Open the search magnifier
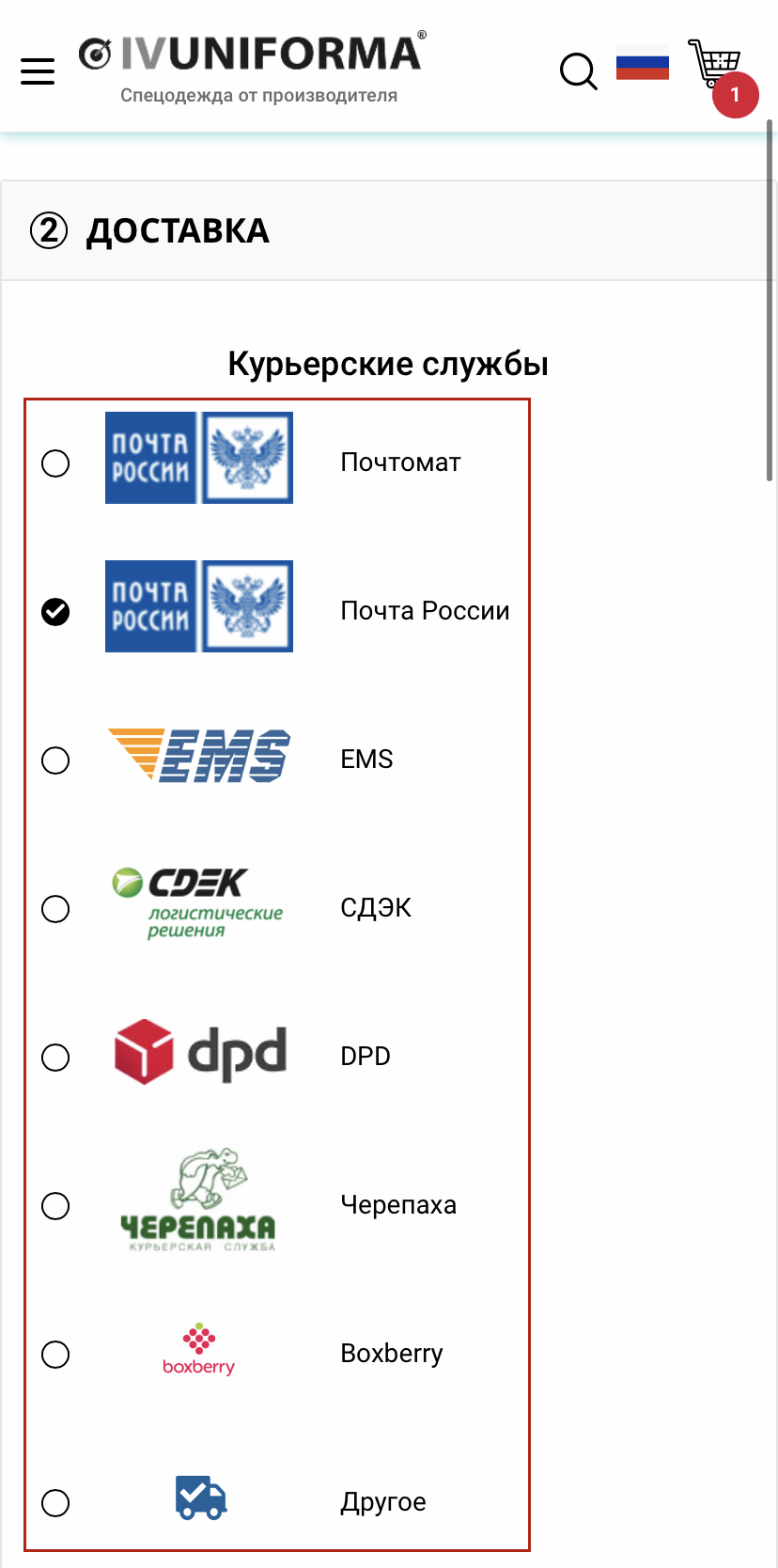778x1568 pixels. coord(578,71)
